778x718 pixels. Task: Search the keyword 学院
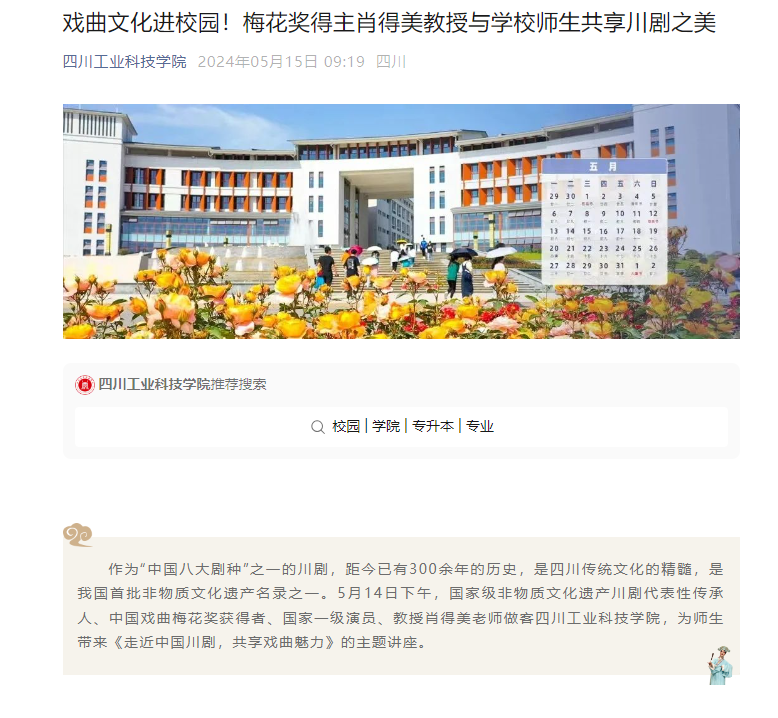pos(386,426)
